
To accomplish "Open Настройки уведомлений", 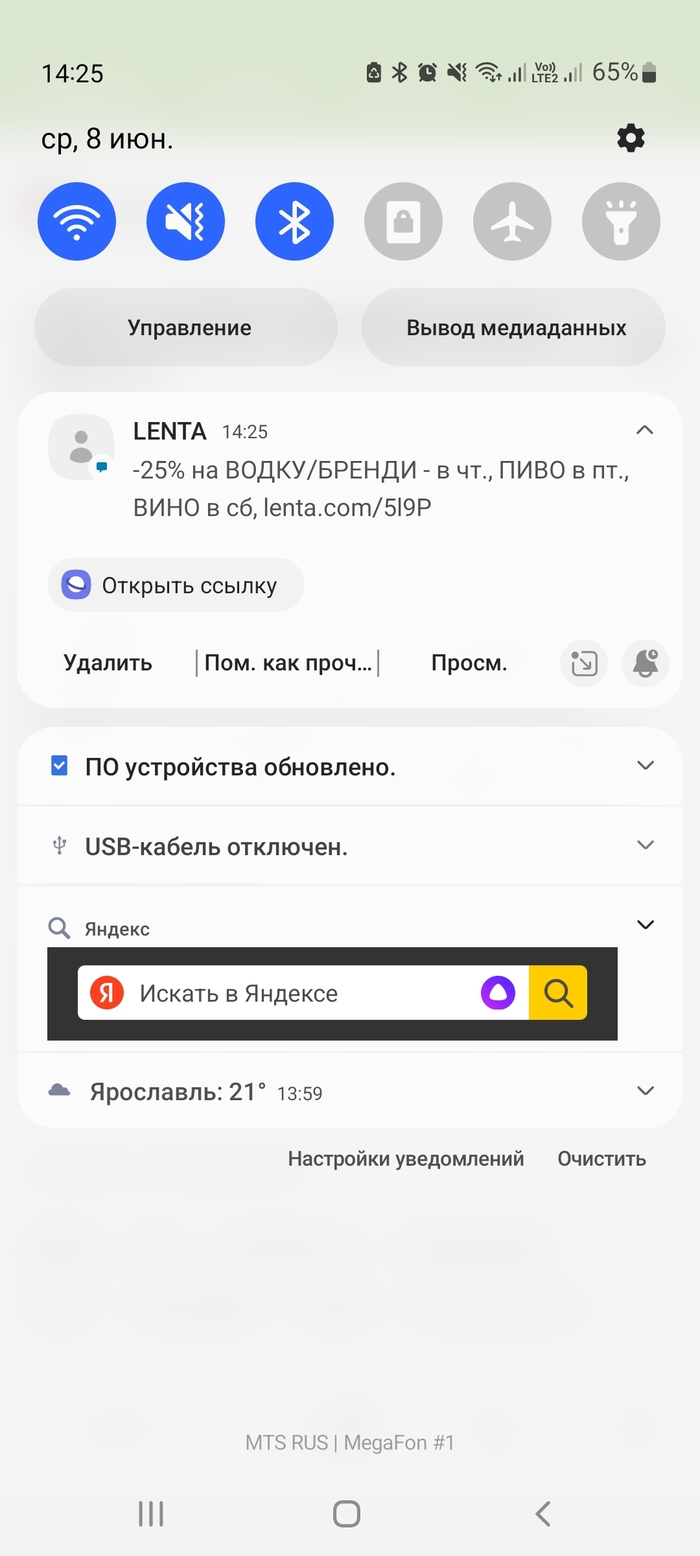I will point(406,1159).
